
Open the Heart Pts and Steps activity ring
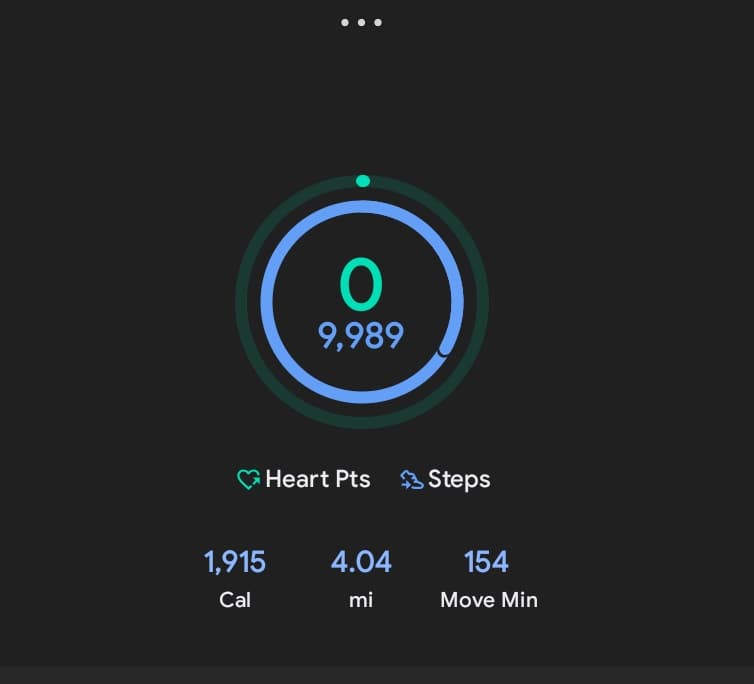click(361, 302)
